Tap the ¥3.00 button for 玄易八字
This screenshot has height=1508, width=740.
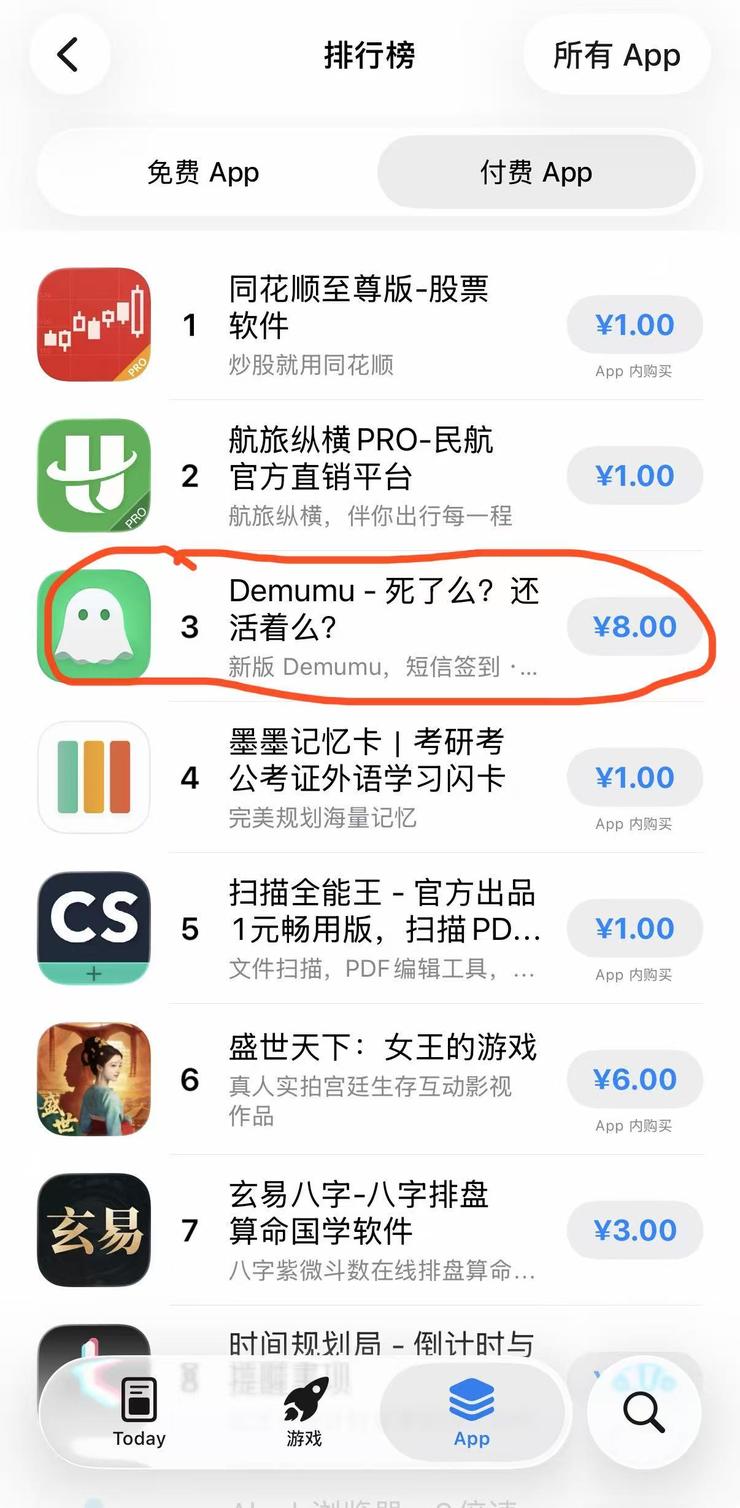634,1230
